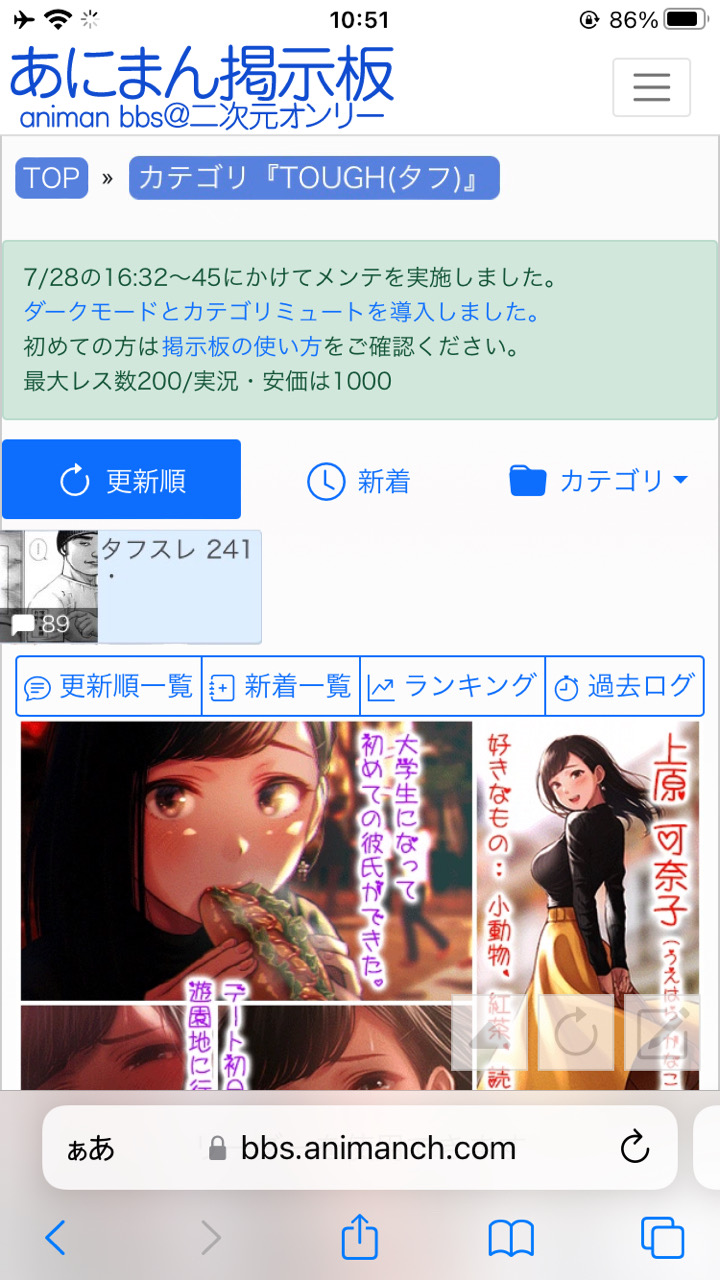Select the 更新順 sort button
Image resolution: width=720 pixels, height=1280 pixels.
pos(121,480)
